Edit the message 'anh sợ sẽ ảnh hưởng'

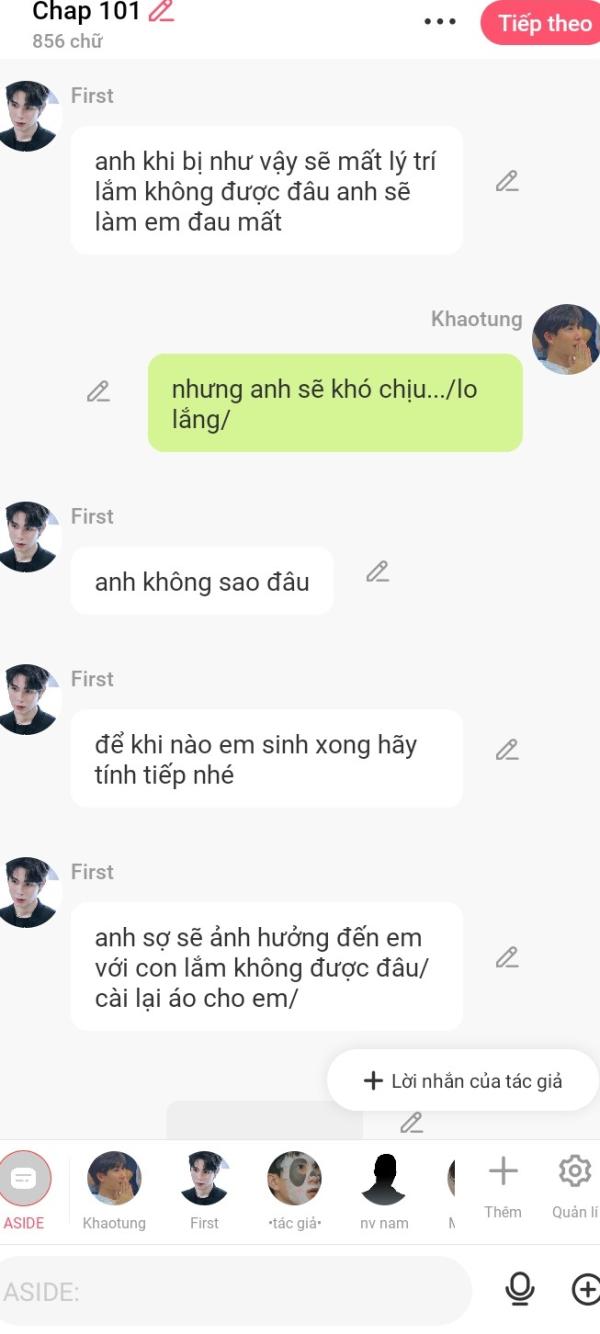[x=507, y=958]
